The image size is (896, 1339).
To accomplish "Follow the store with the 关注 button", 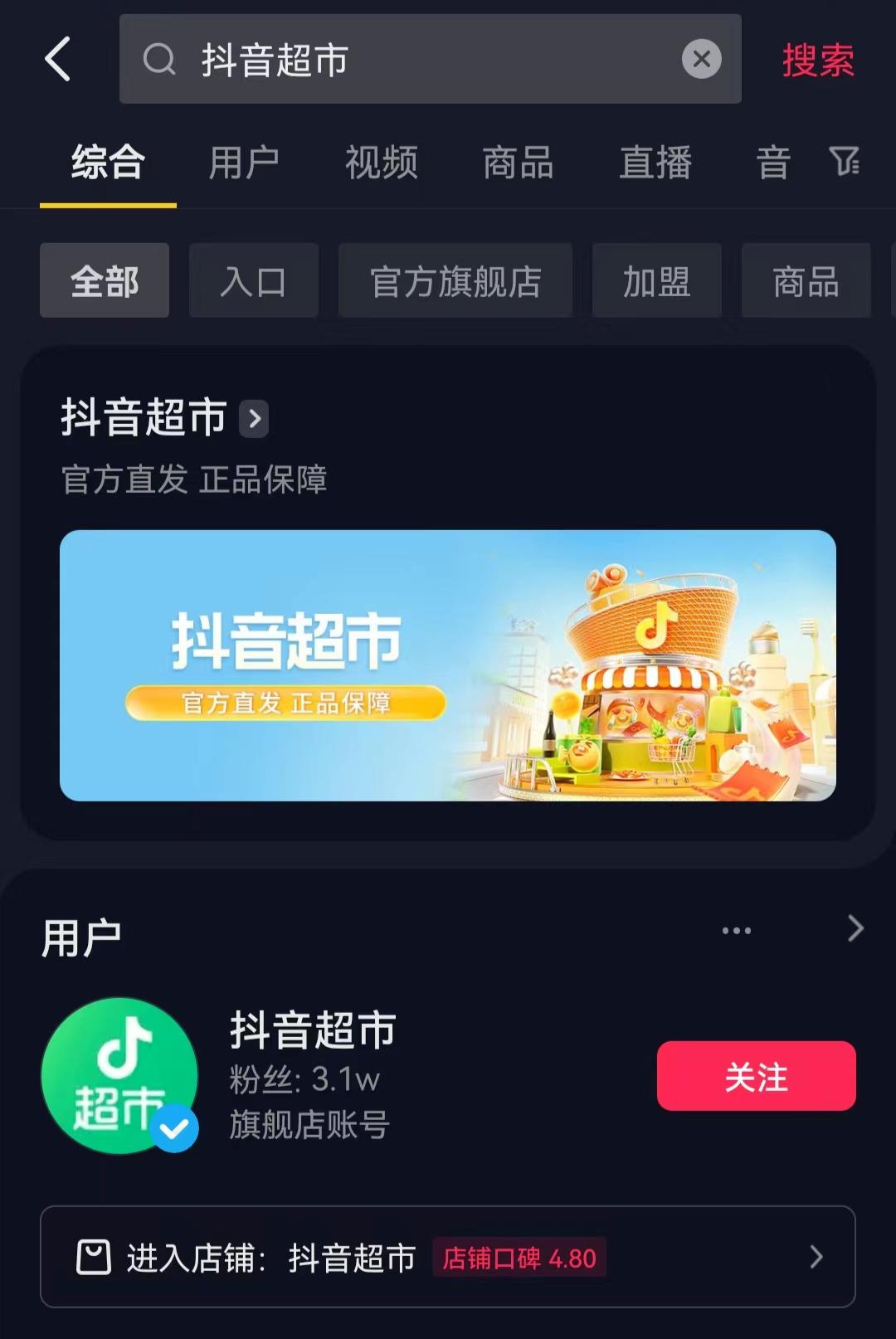I will pyautogui.click(x=756, y=1076).
